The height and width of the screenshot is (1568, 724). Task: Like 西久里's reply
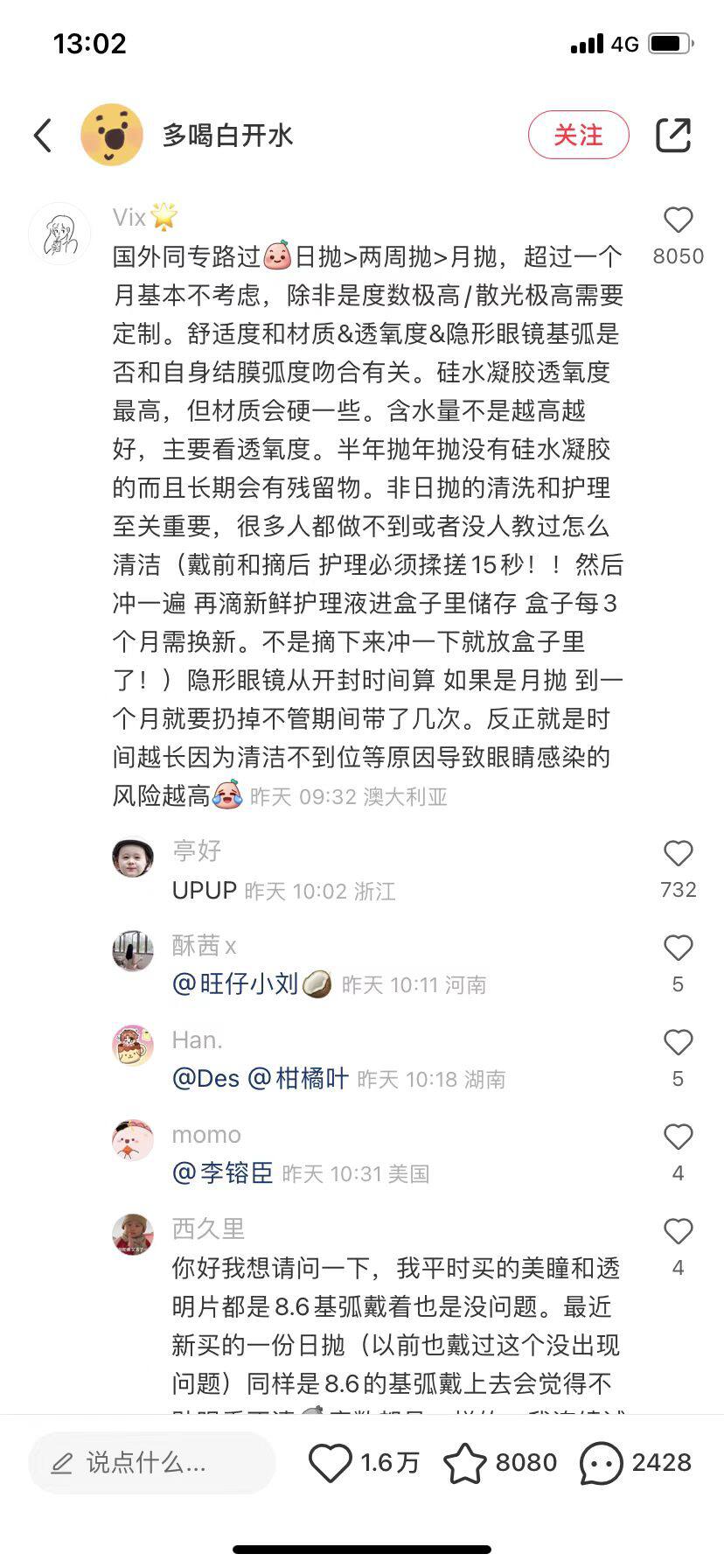[x=678, y=1232]
